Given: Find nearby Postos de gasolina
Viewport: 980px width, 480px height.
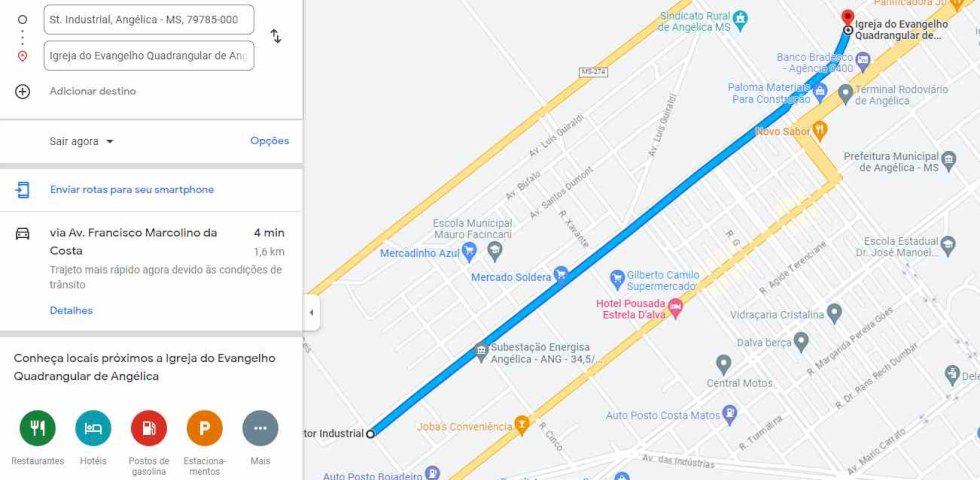Looking at the screenshot, I should pyautogui.click(x=149, y=429).
